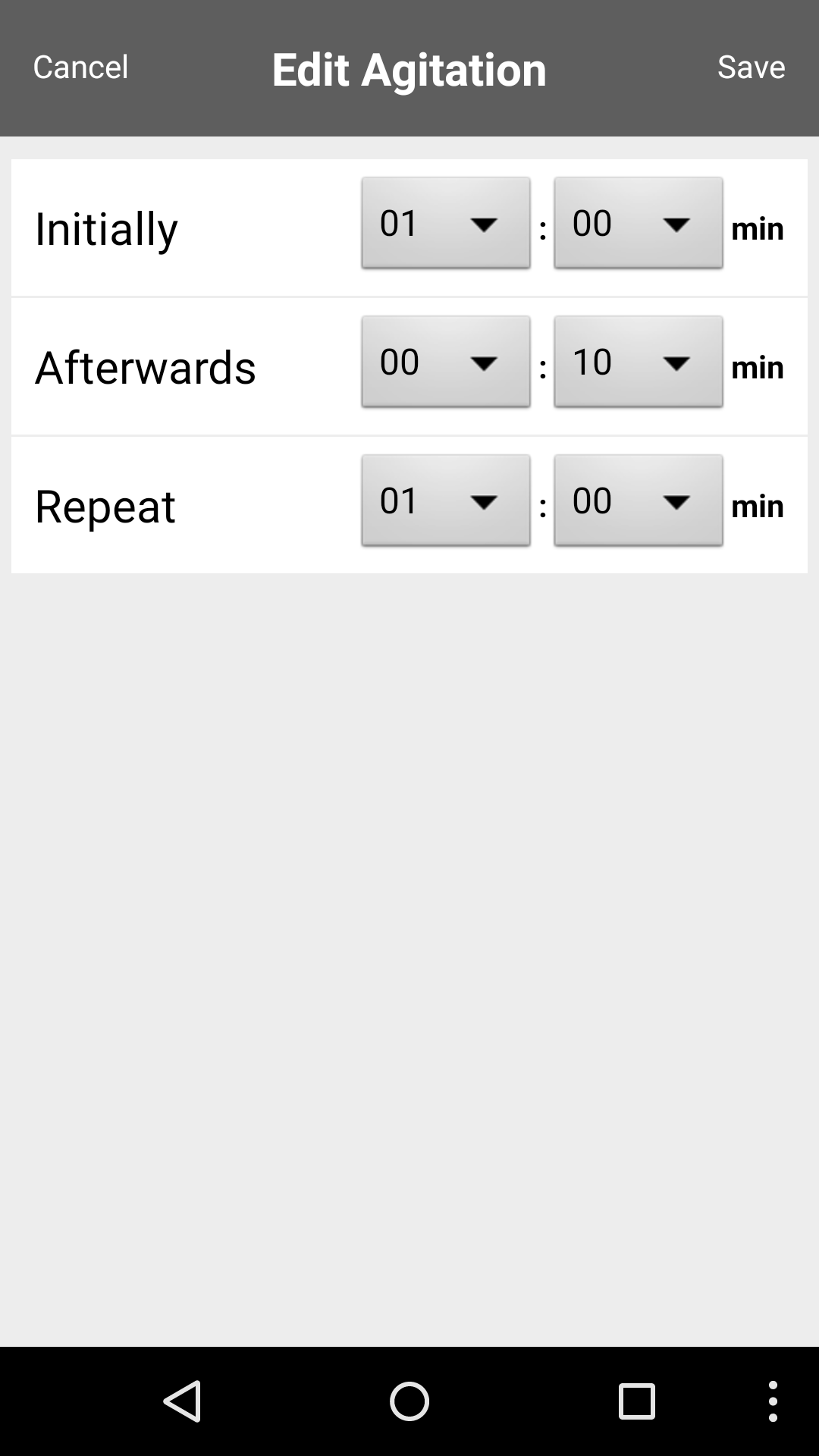Open the Repeat minutes dropdown showing 01
This screenshot has width=819, height=1456.
(x=445, y=501)
